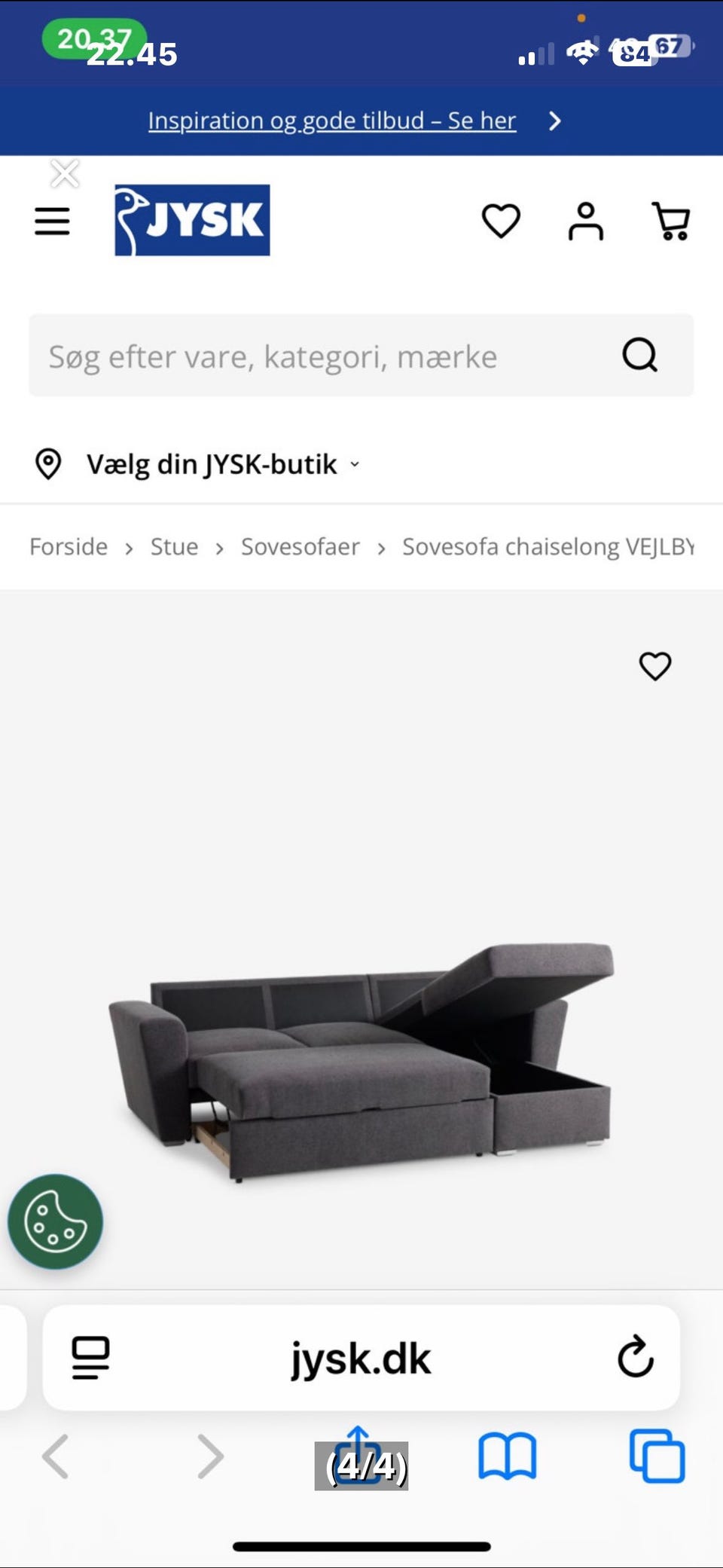
Task: Open the cookie settings badge
Action: (56, 1222)
